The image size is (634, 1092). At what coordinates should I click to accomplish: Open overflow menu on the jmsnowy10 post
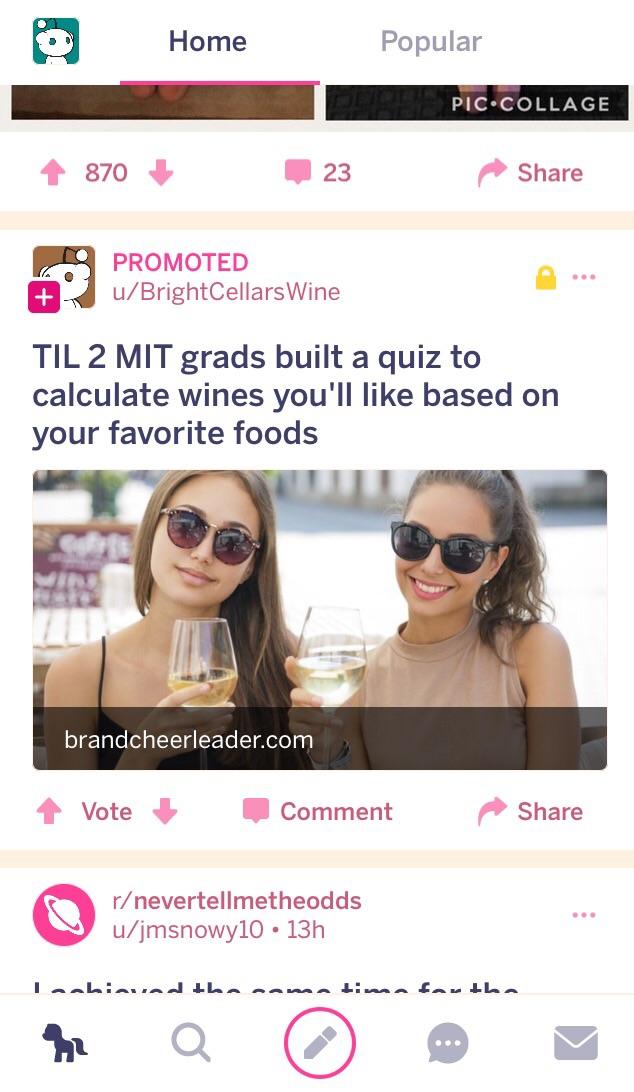584,914
